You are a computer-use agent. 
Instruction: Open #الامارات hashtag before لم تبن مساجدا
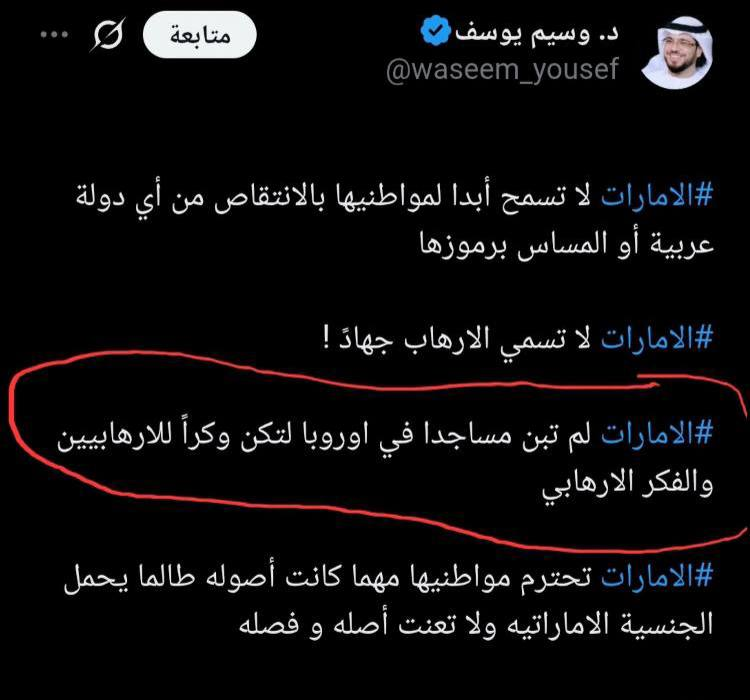click(656, 437)
